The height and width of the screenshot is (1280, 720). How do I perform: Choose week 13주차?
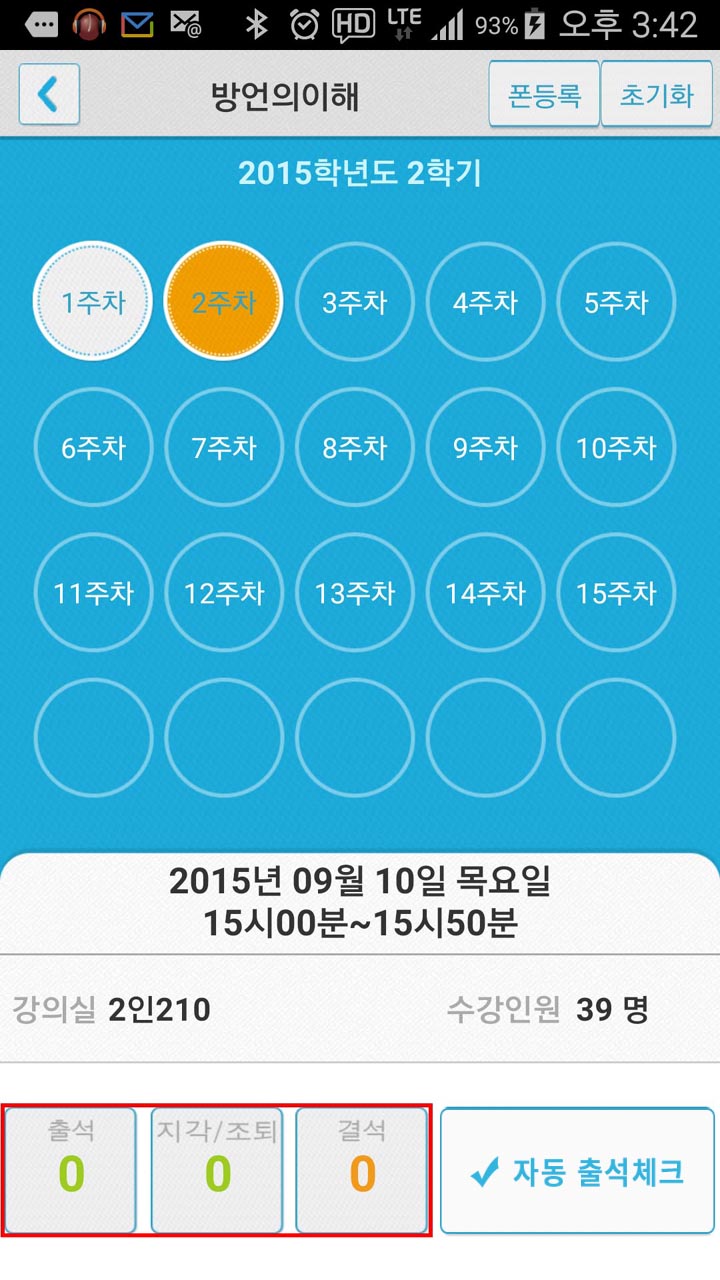(x=355, y=593)
